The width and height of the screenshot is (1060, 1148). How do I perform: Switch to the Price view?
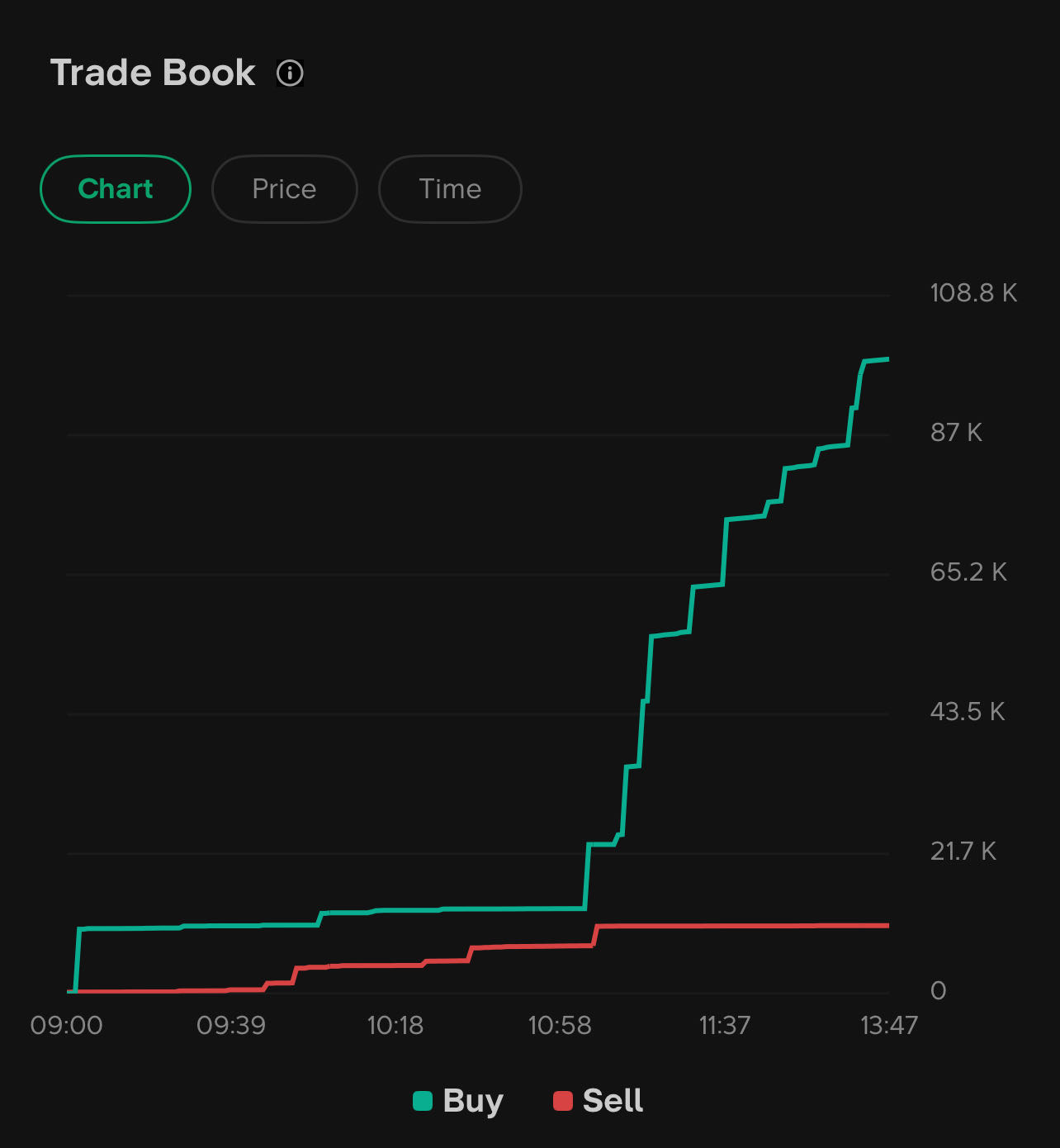[284, 189]
